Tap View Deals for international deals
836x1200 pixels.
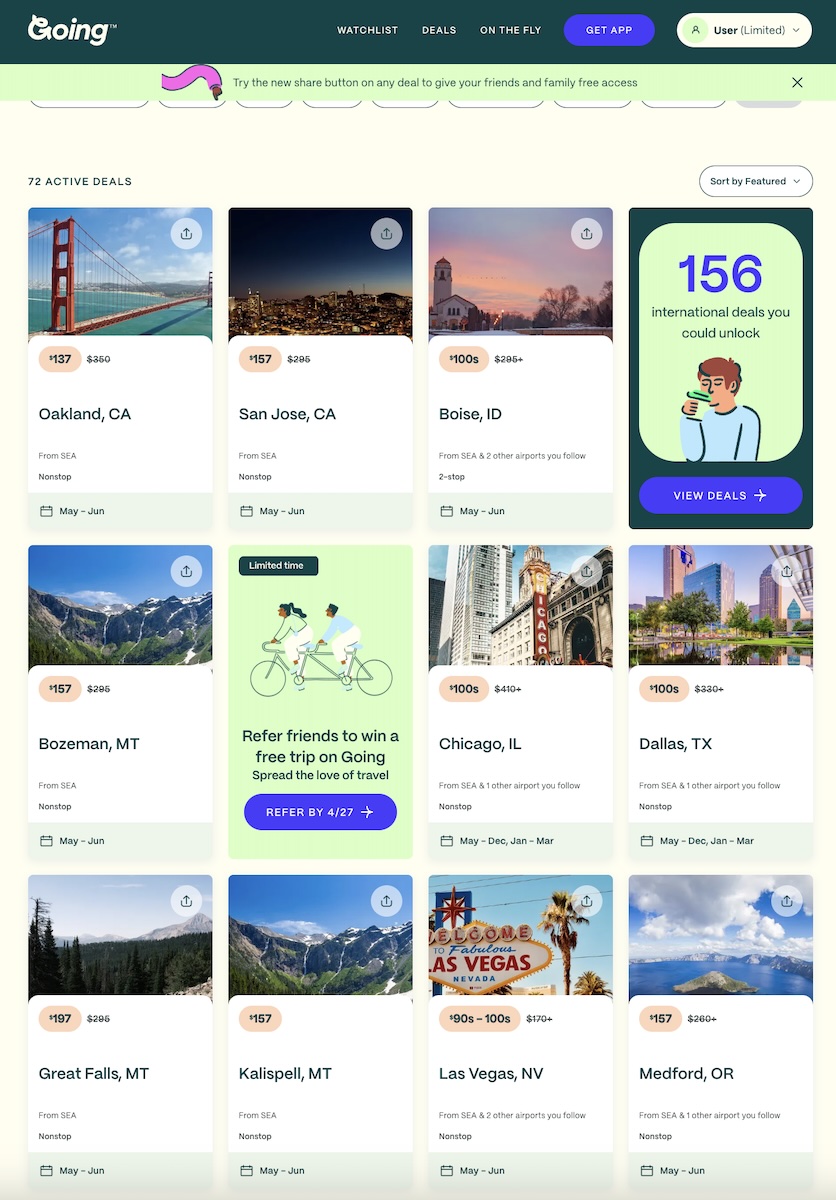[x=720, y=495]
